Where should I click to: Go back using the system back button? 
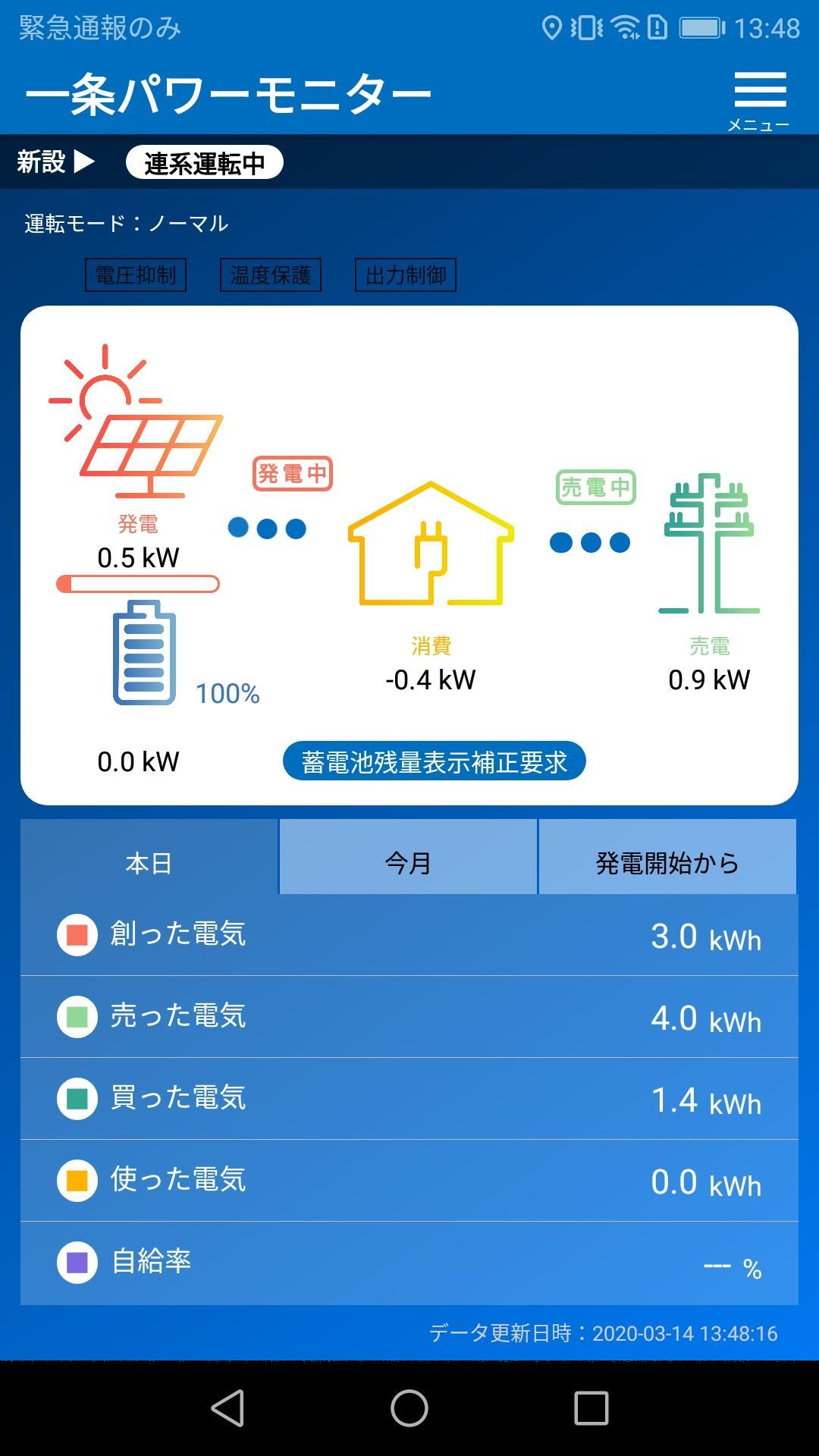point(227,1408)
